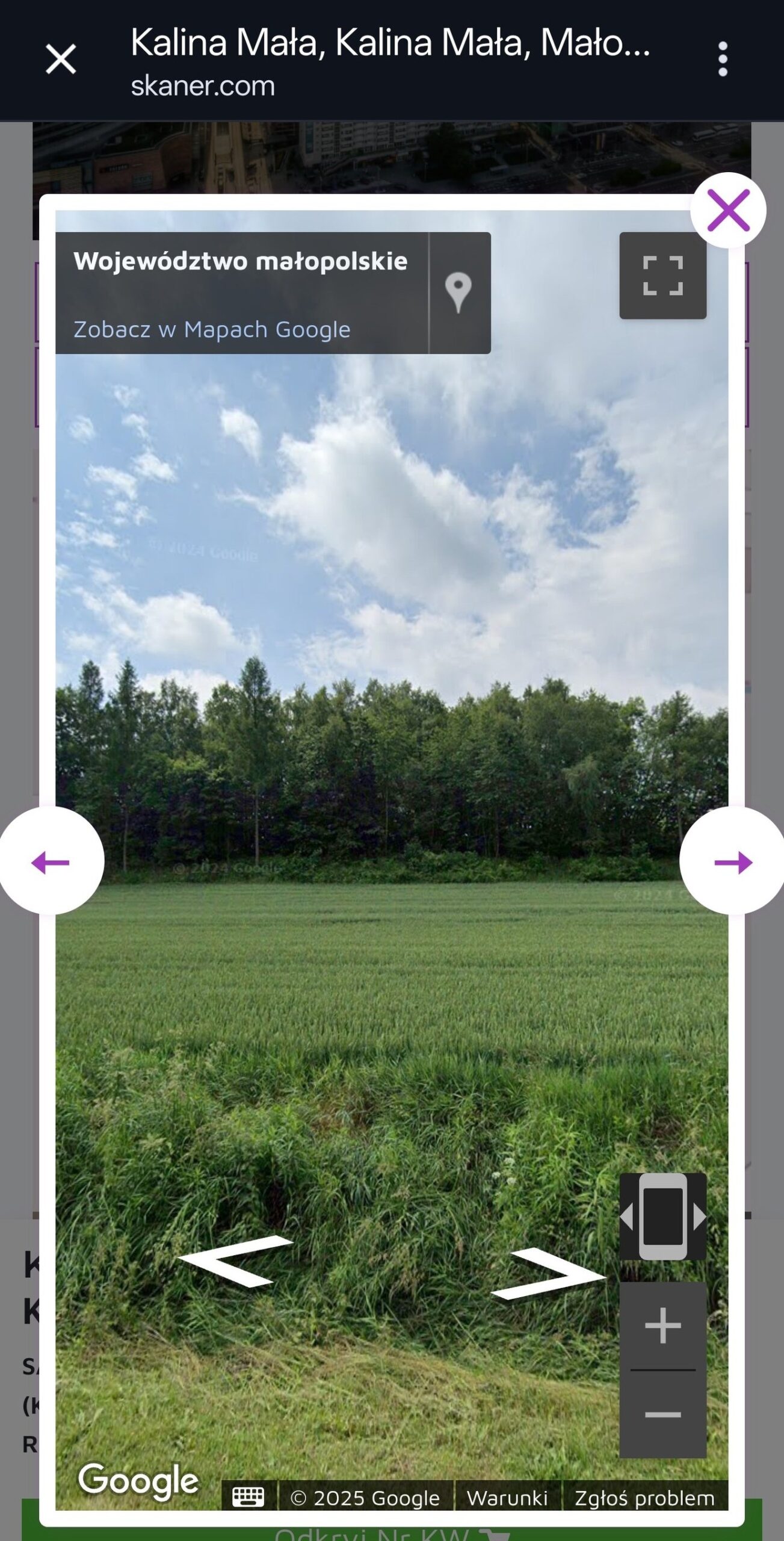
Task: Show keyboard shortcuts
Action: tap(248, 1496)
